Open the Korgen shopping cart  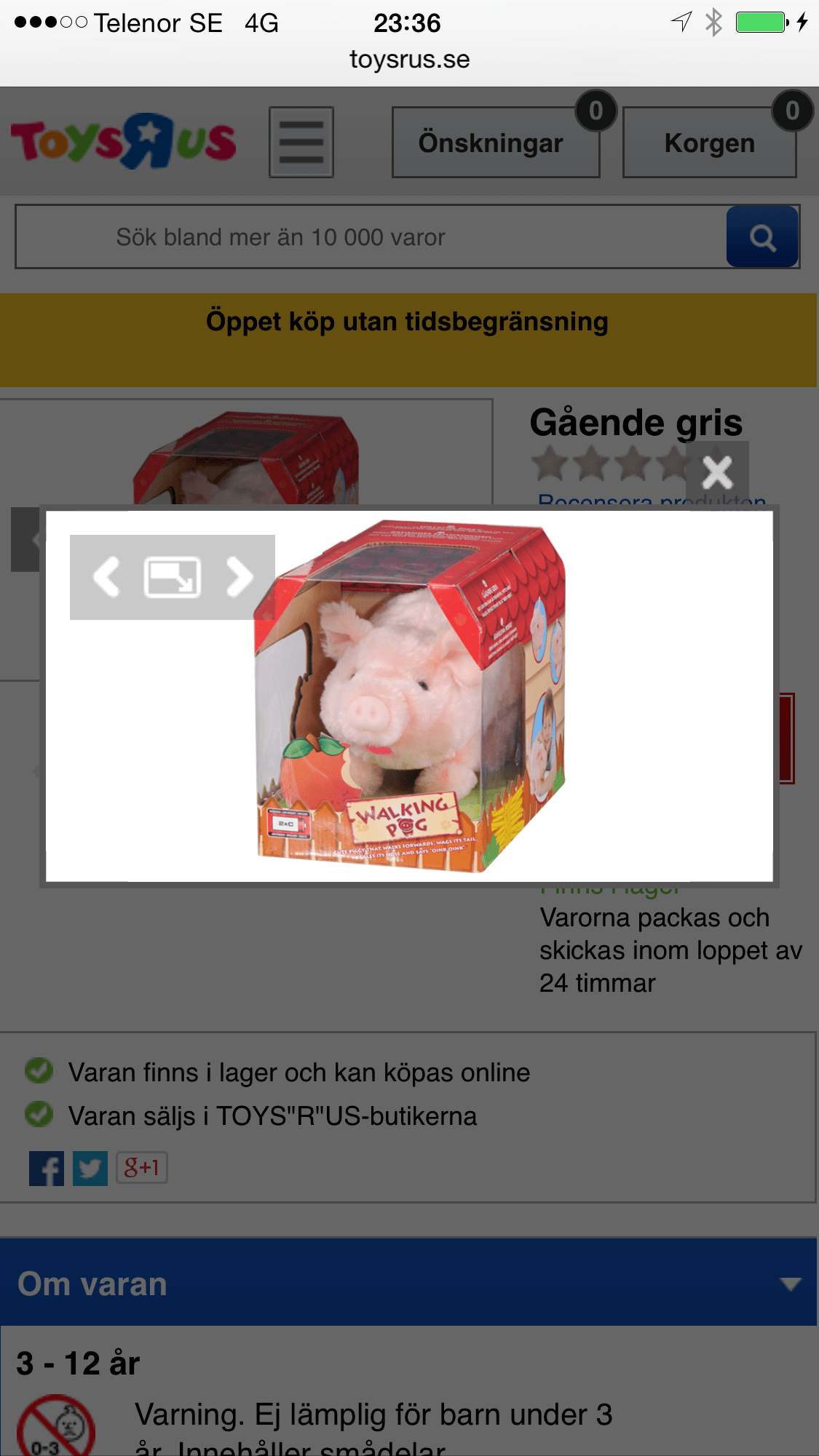click(708, 142)
